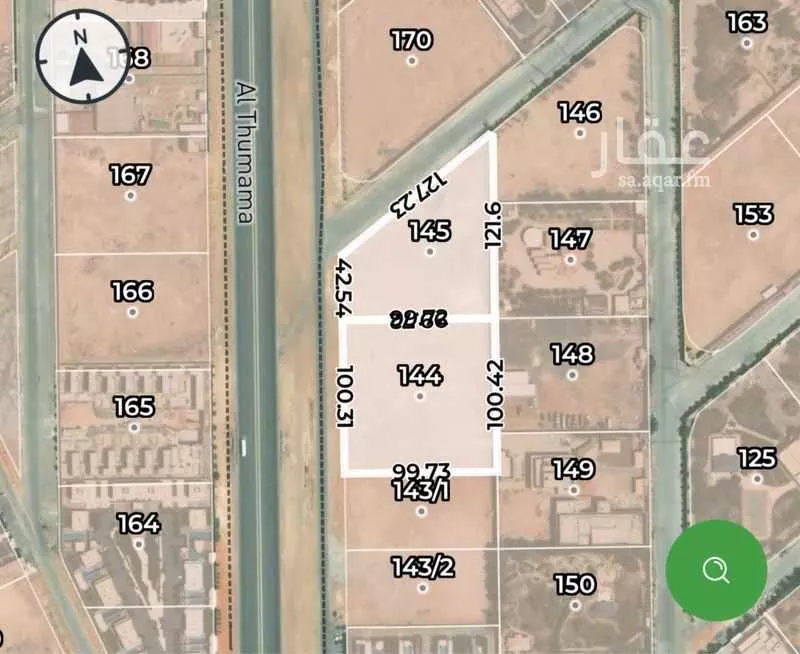Select parcel 166 marker
Screen dimensions: 800x654
point(132,311)
